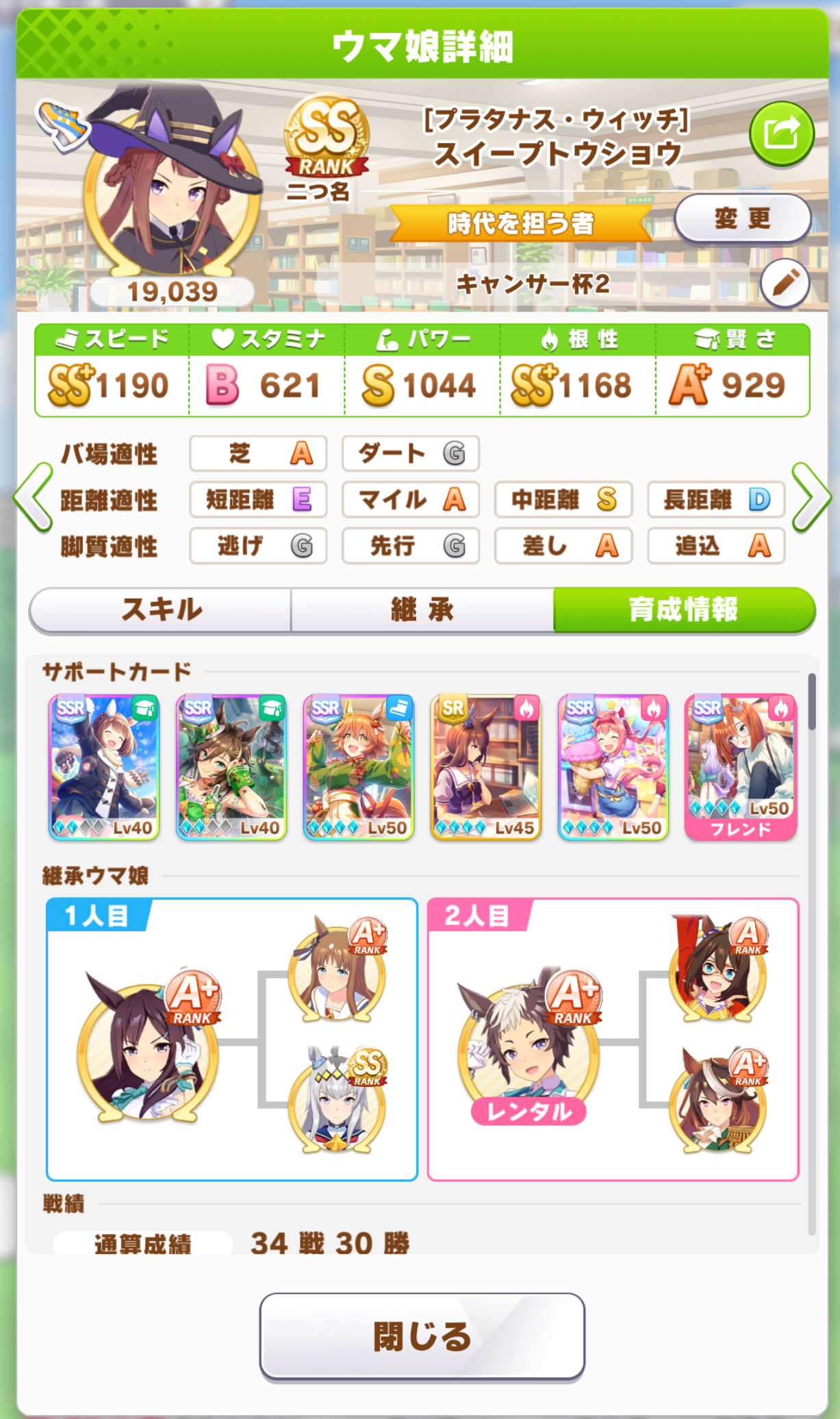Edit the memo with the pencil icon
This screenshot has height=1419, width=840.
click(785, 283)
